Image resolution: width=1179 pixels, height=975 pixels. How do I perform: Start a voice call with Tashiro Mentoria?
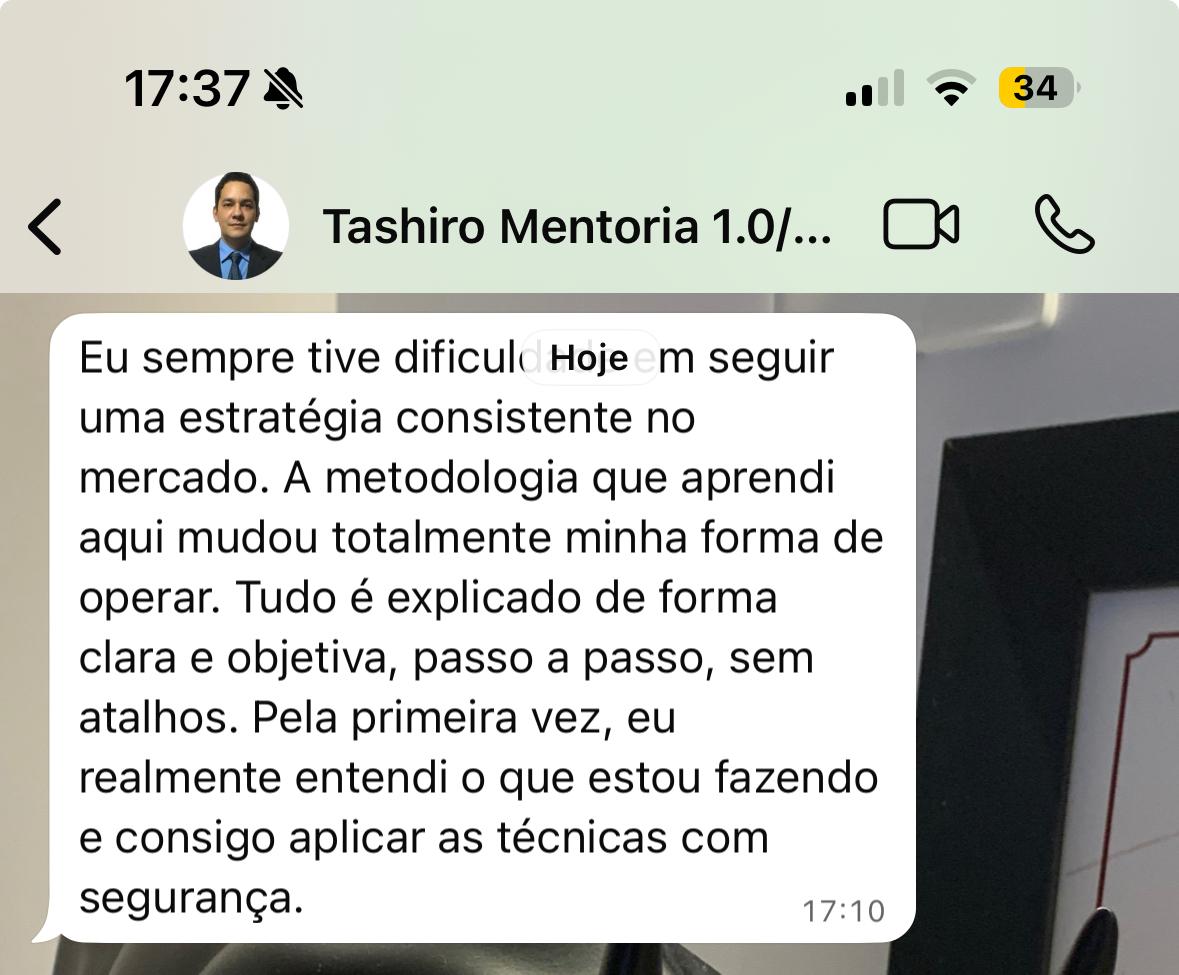pyautogui.click(x=1064, y=225)
